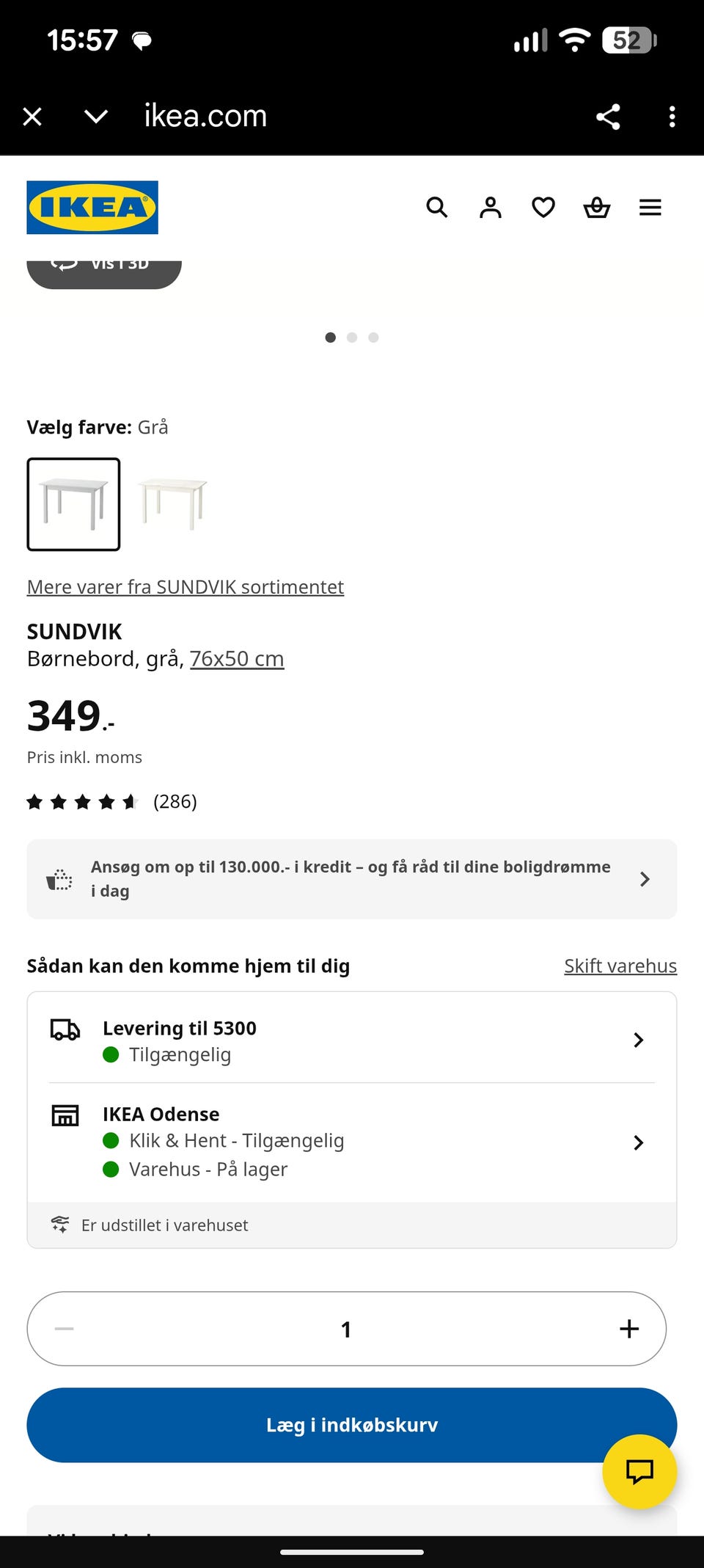Open the search on IKEA site
Image resolution: width=704 pixels, height=1568 pixels.
[437, 208]
